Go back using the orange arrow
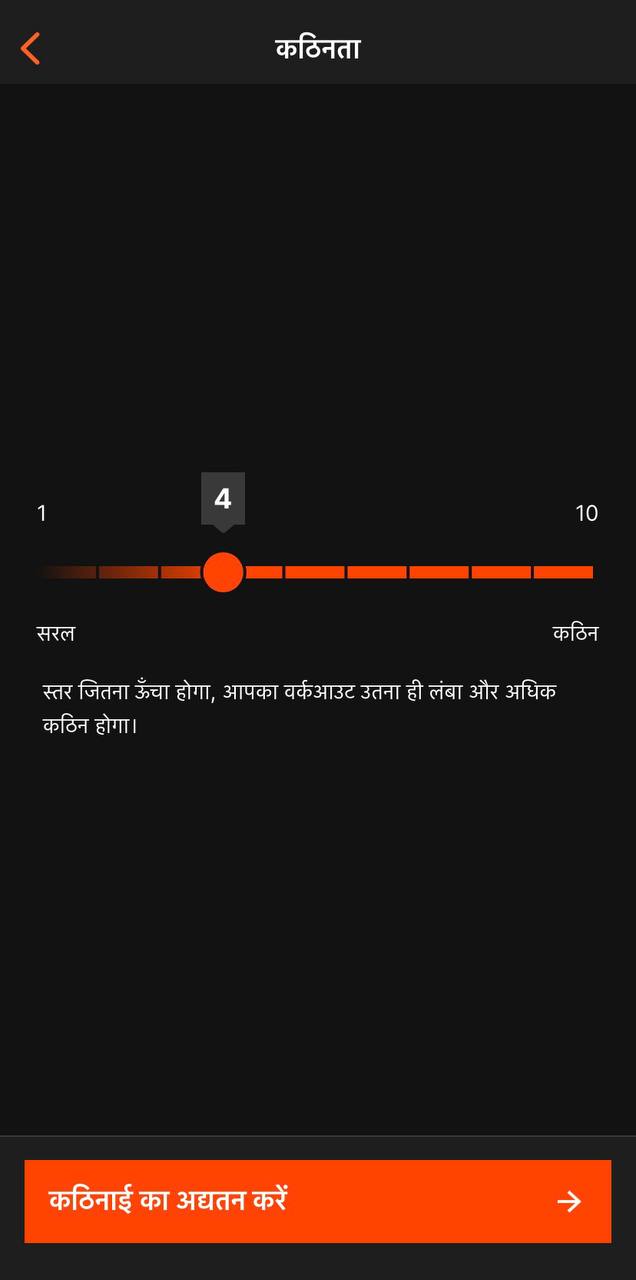Viewport: 636px width, 1280px height. point(31,48)
